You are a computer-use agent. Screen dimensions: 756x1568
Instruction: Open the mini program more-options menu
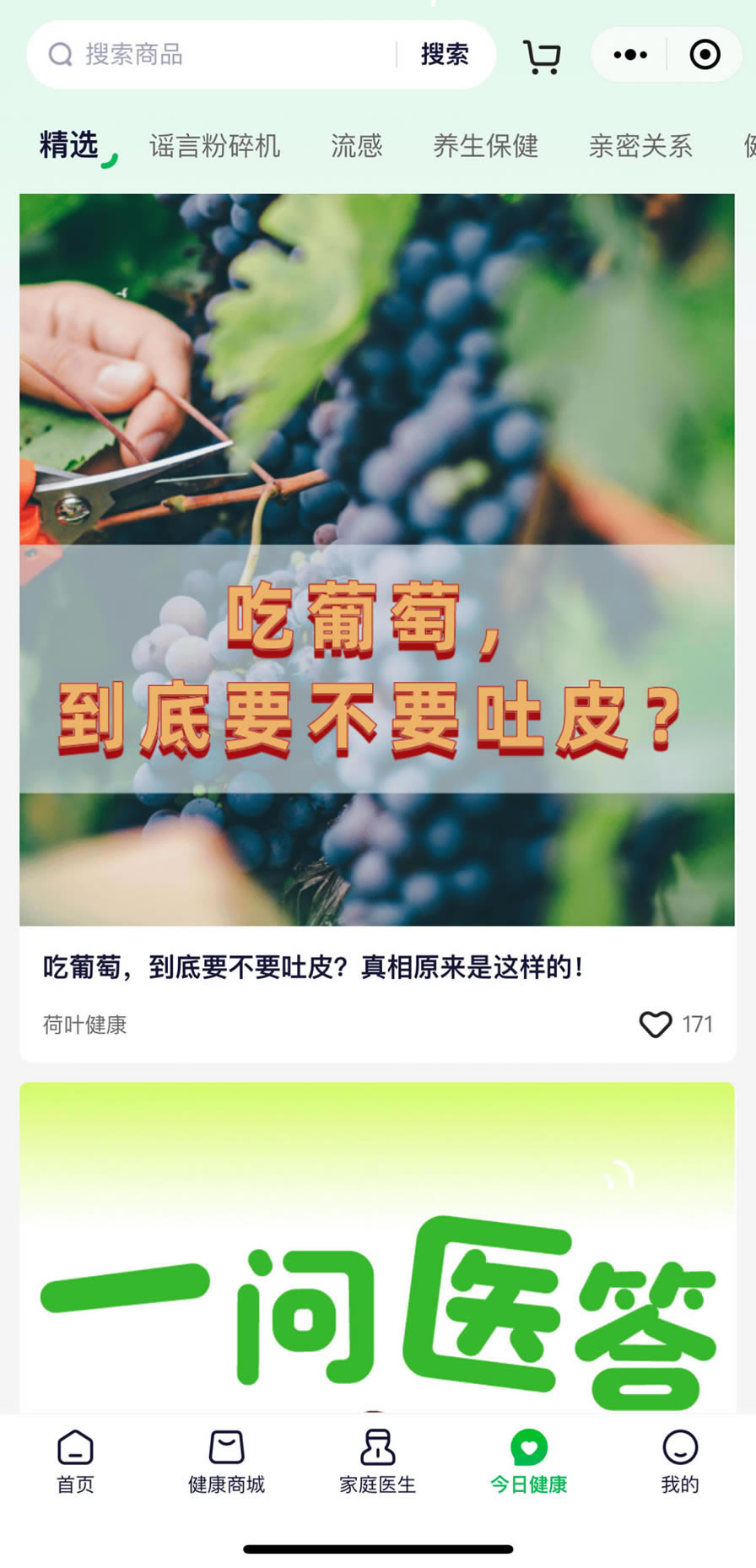click(630, 55)
